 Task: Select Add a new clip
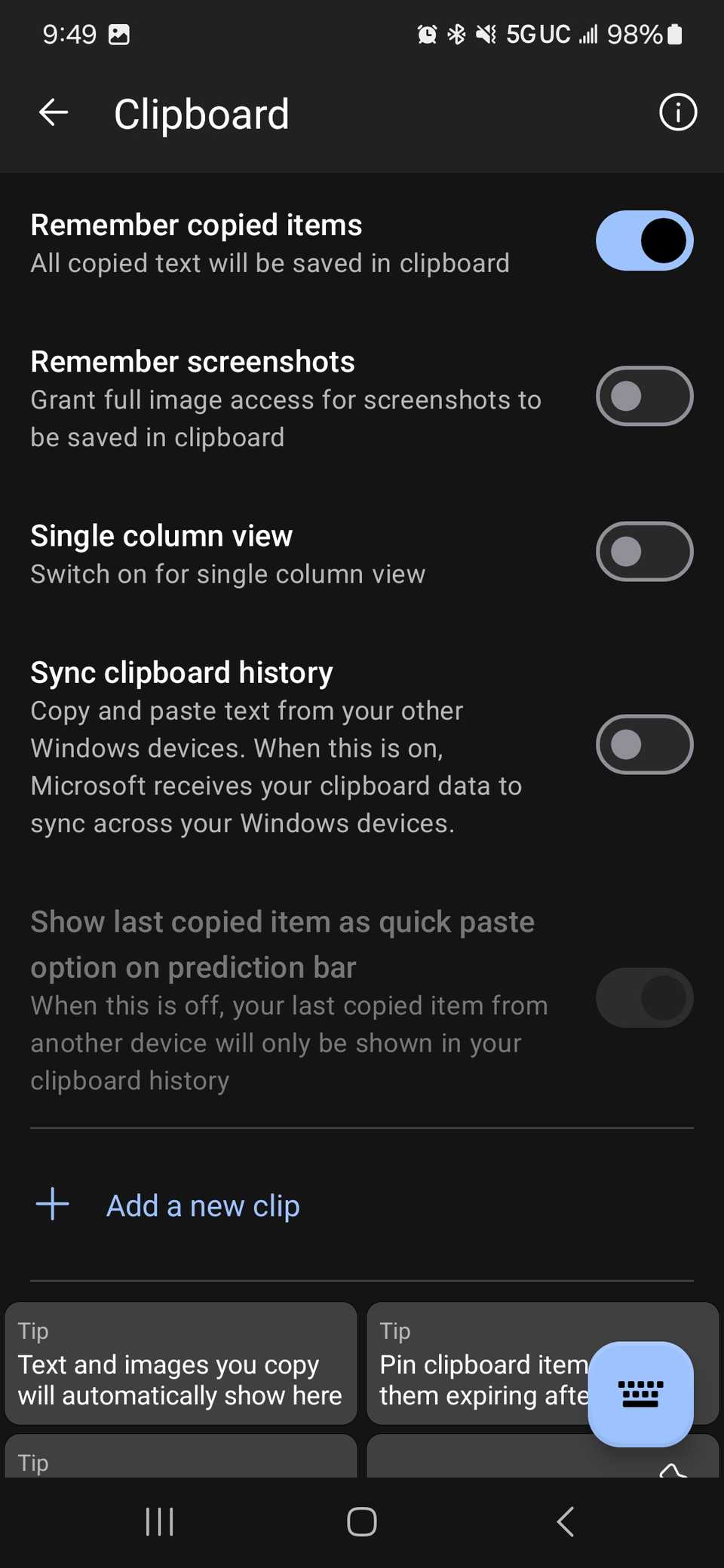click(x=202, y=1205)
